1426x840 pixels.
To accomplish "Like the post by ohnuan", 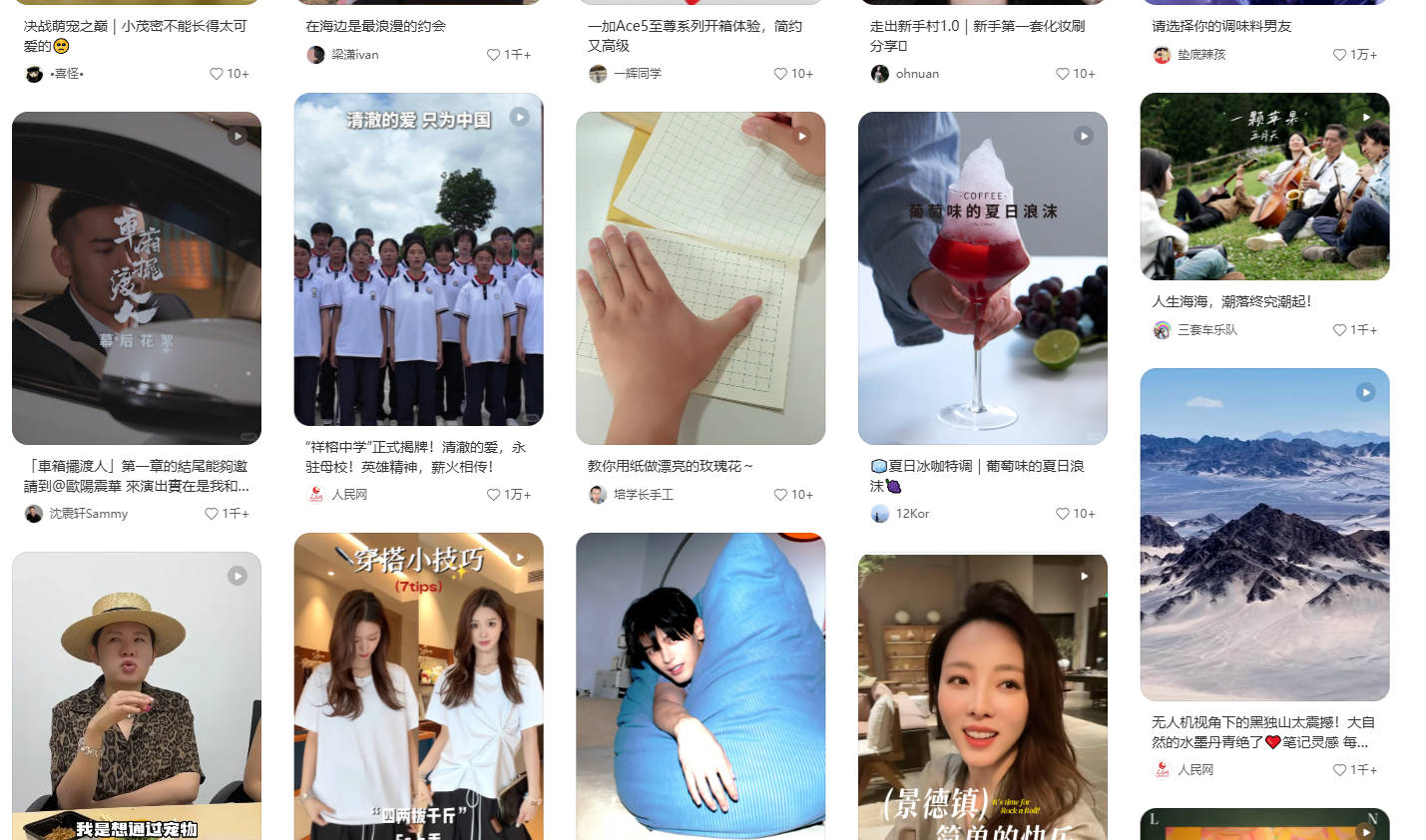I will (1063, 74).
